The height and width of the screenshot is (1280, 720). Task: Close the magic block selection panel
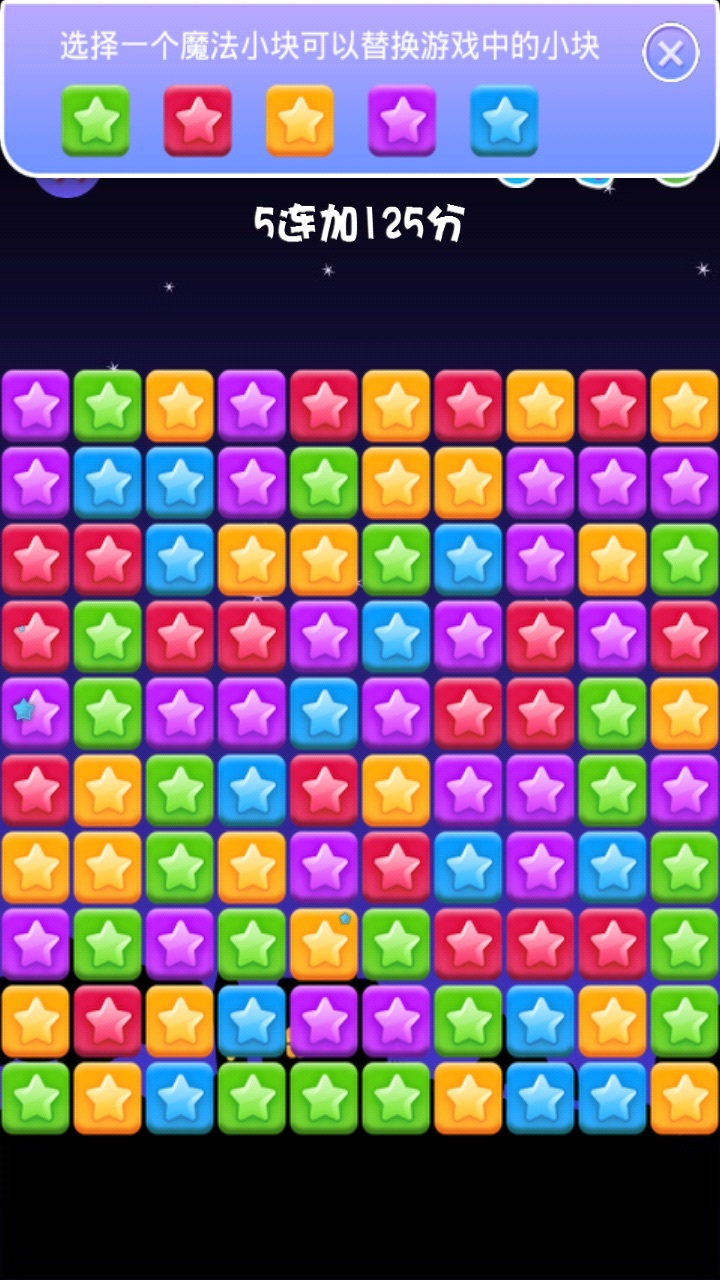coord(670,54)
